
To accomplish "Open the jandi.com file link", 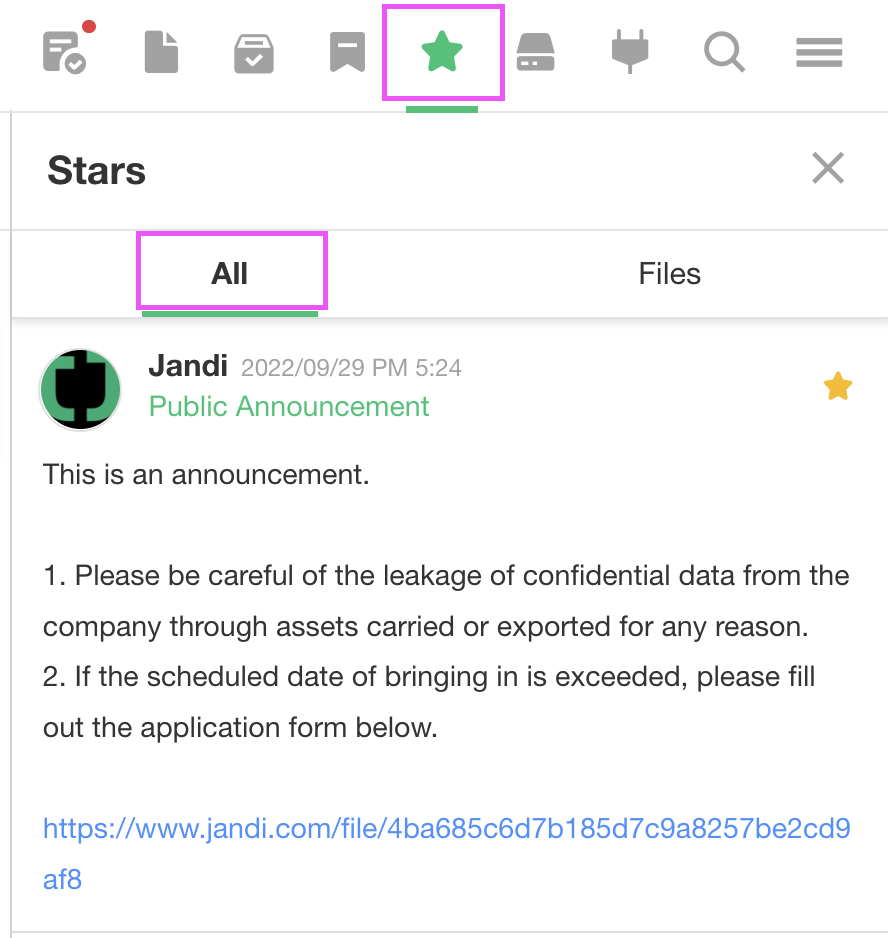I will point(446,829).
